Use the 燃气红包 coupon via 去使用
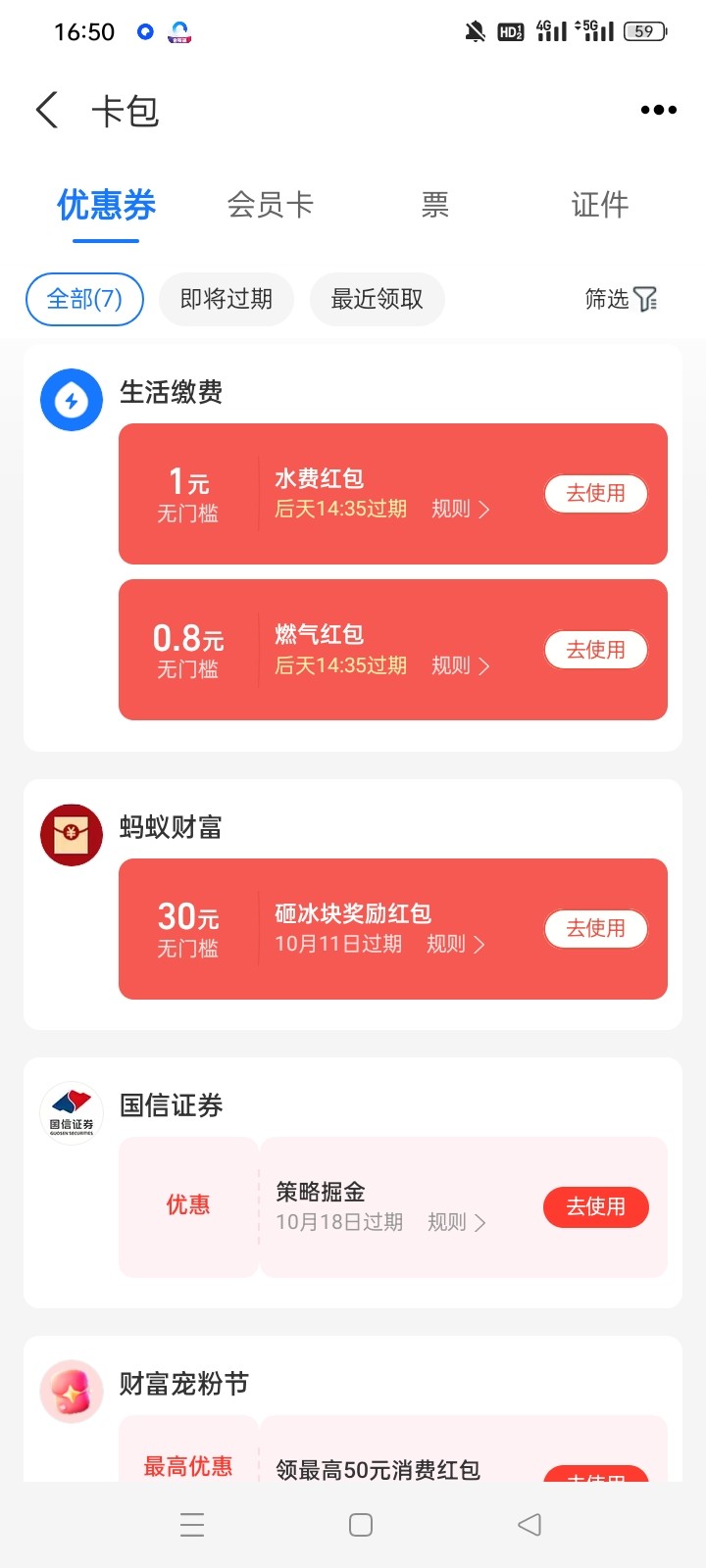This screenshot has height=1568, width=706. (x=596, y=650)
